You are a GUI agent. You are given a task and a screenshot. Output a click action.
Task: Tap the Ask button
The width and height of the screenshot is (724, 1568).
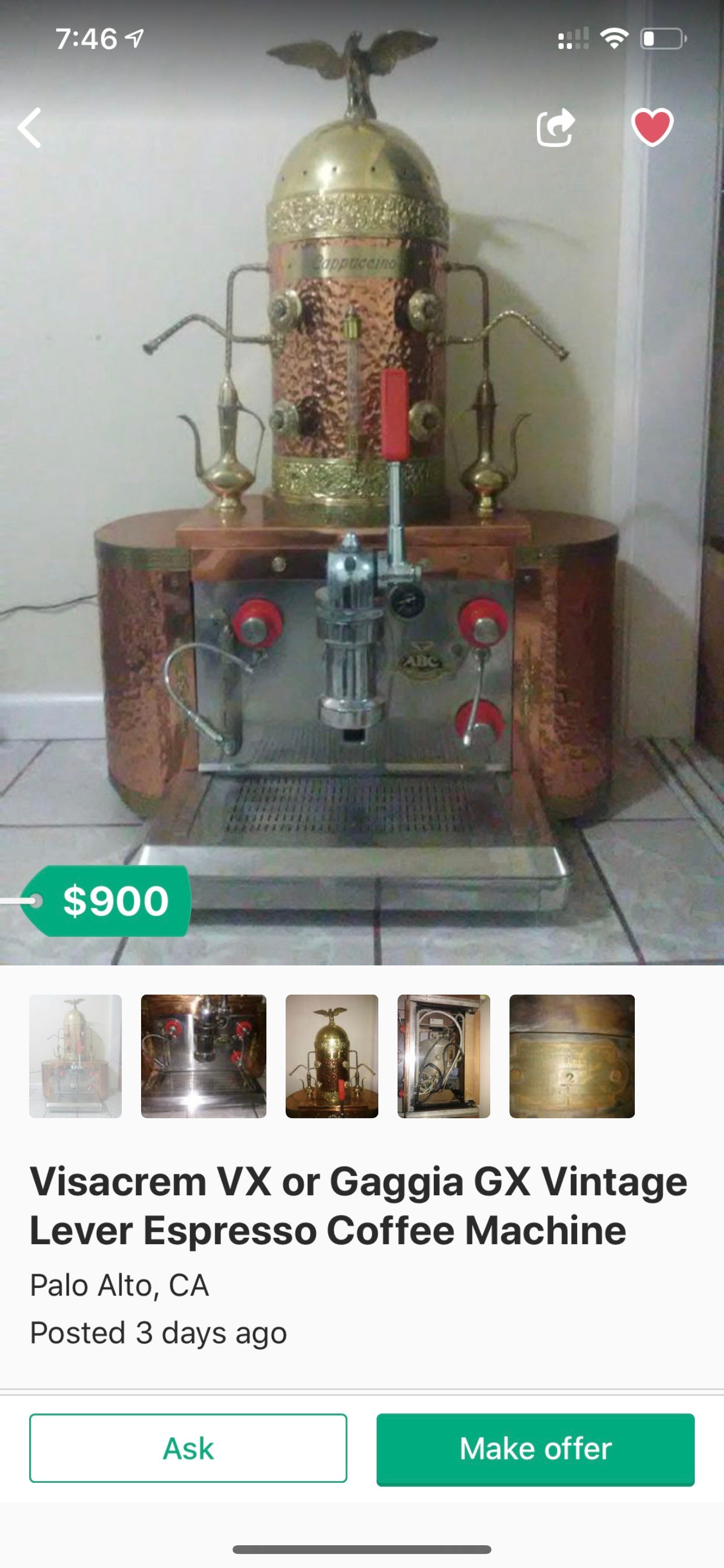pyautogui.click(x=188, y=1448)
